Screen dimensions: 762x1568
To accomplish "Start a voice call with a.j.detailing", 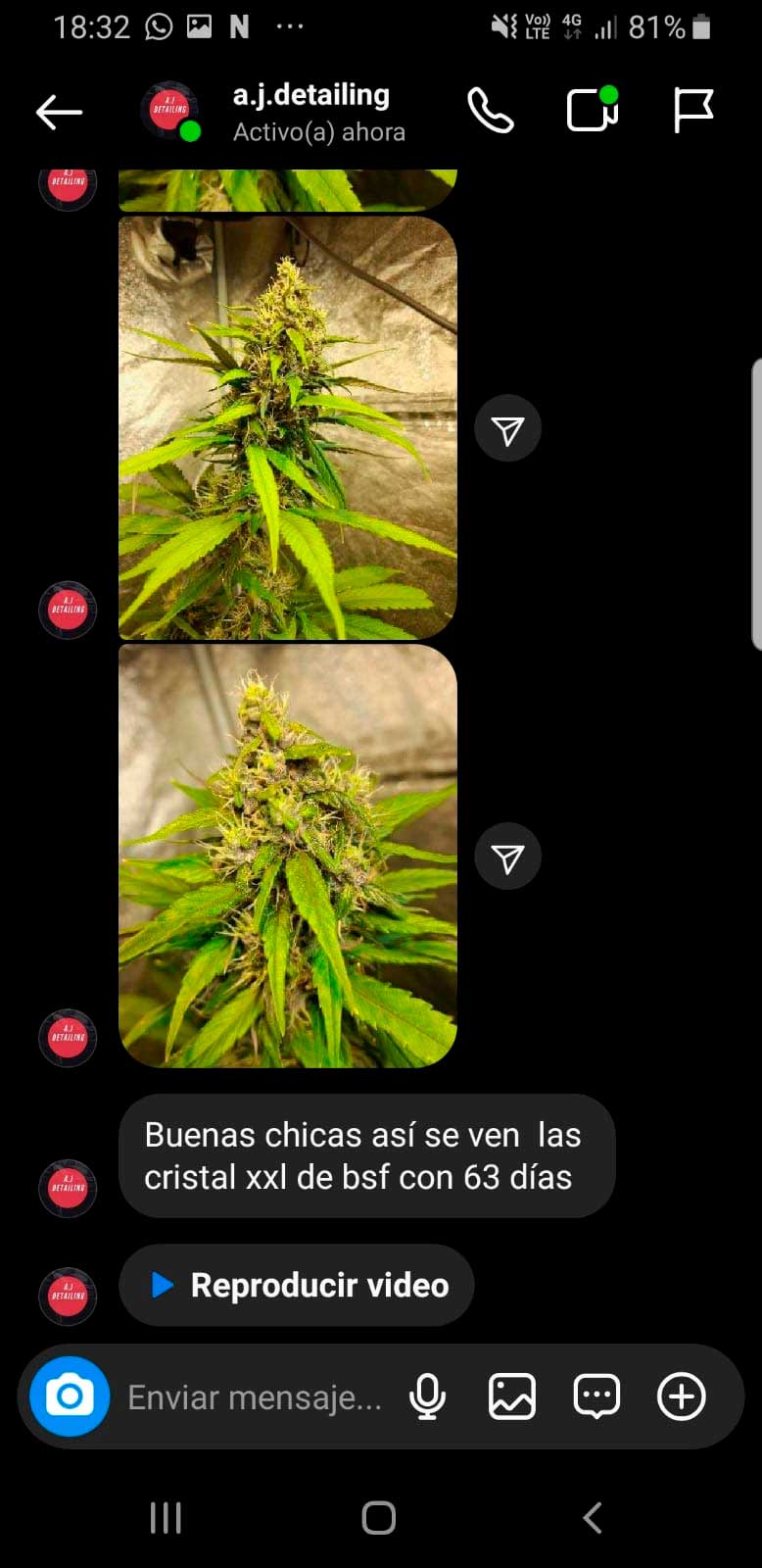I will pos(490,111).
